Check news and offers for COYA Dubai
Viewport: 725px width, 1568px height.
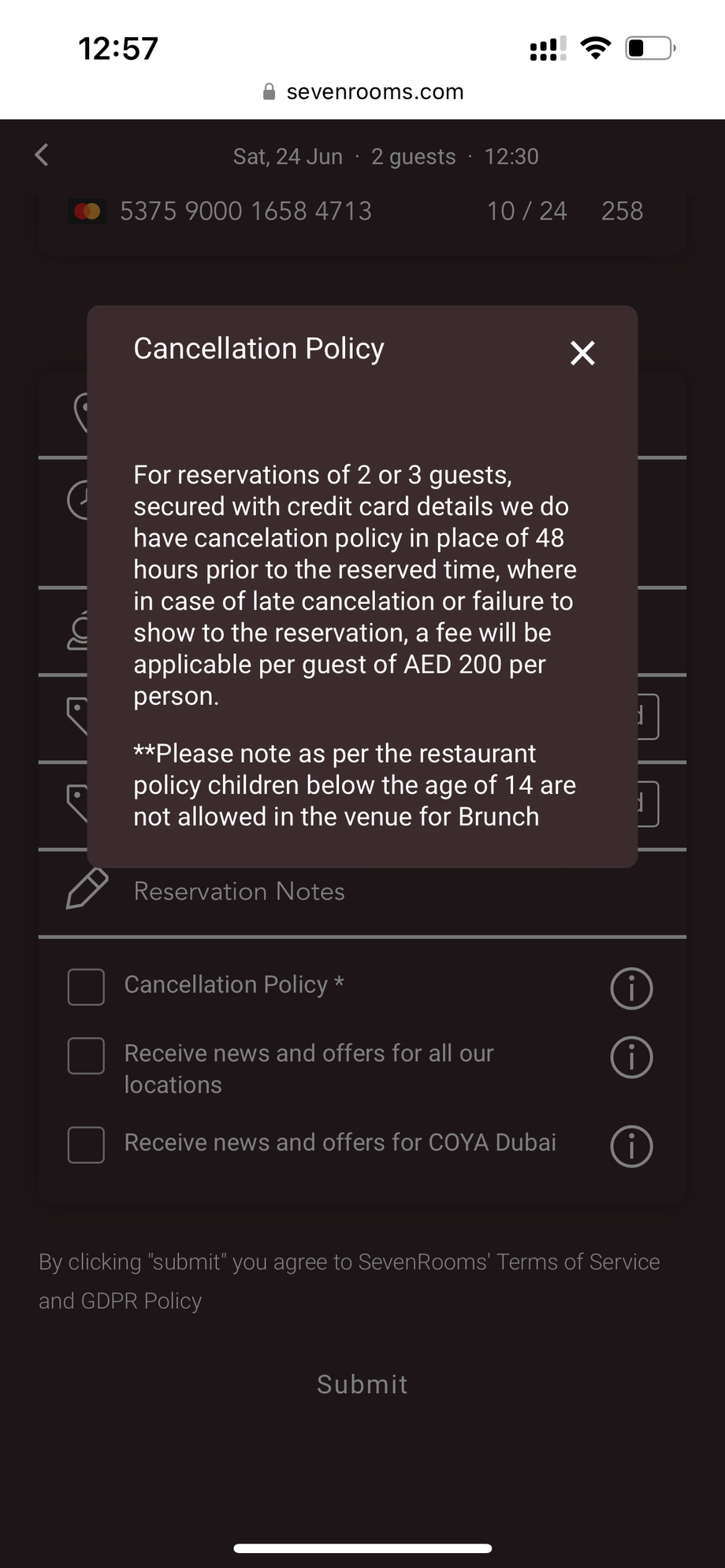86,1144
